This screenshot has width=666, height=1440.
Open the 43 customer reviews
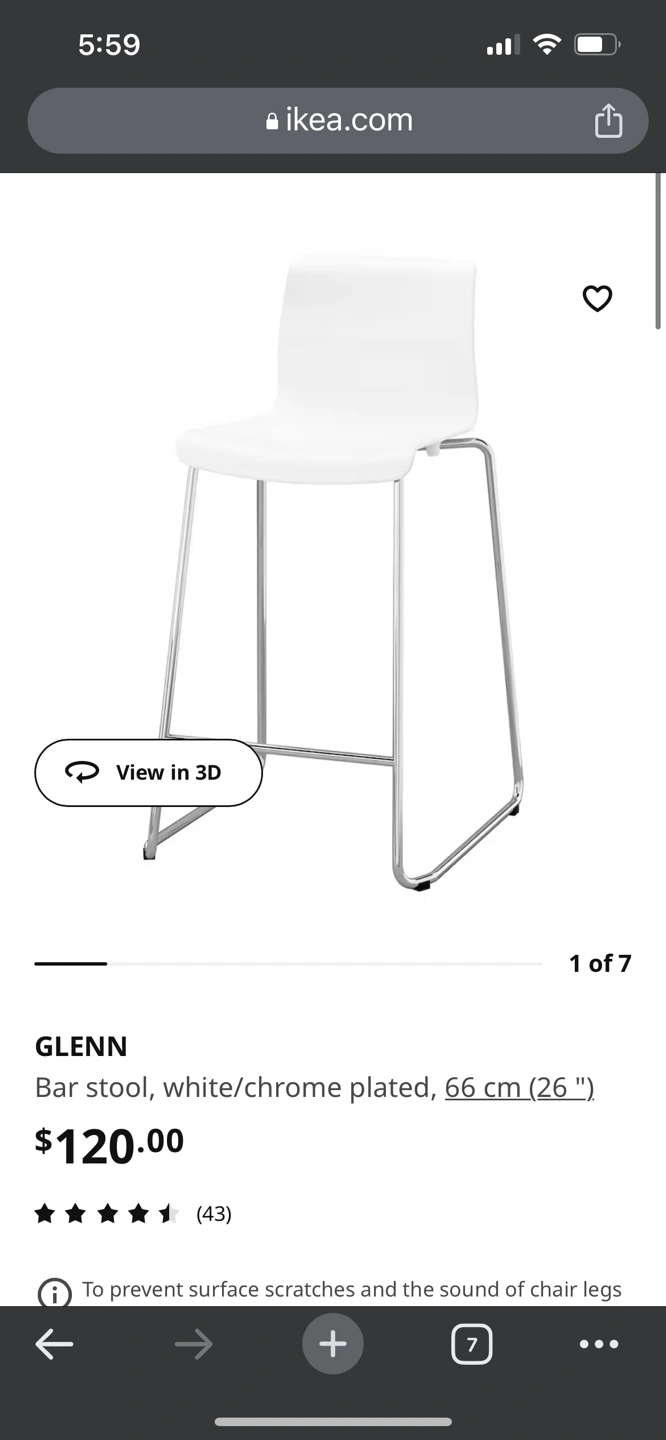(x=213, y=1214)
